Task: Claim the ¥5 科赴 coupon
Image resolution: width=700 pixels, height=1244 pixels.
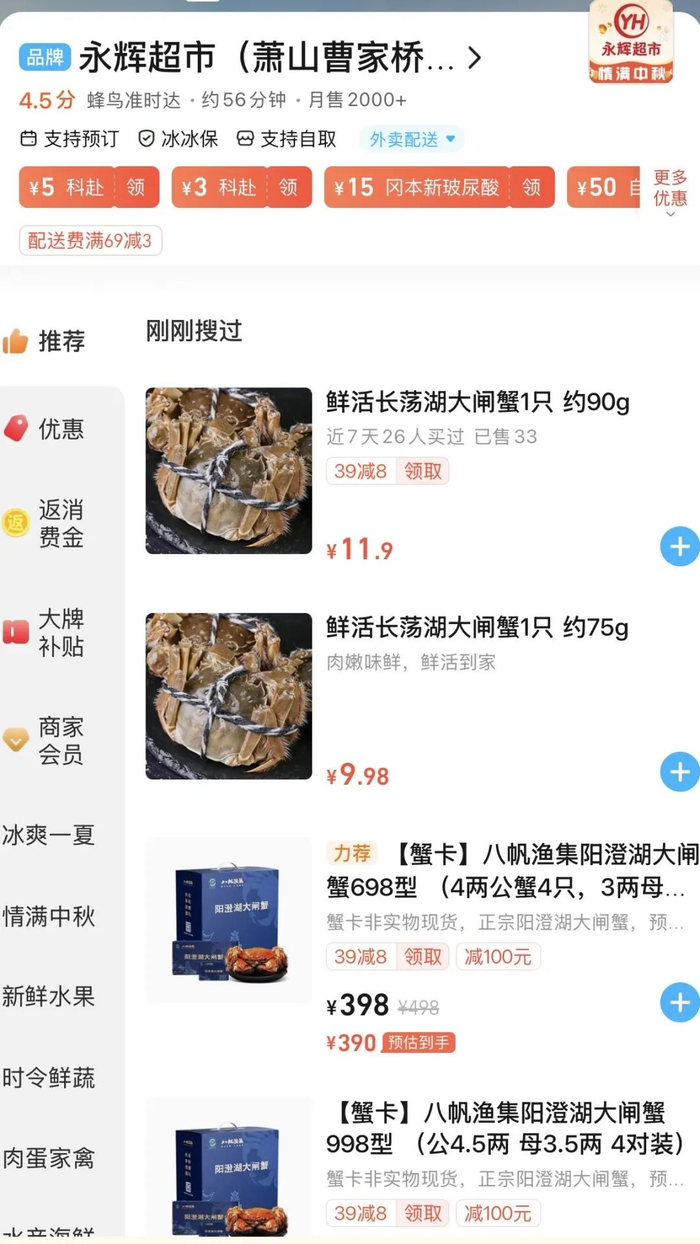Action: point(135,187)
